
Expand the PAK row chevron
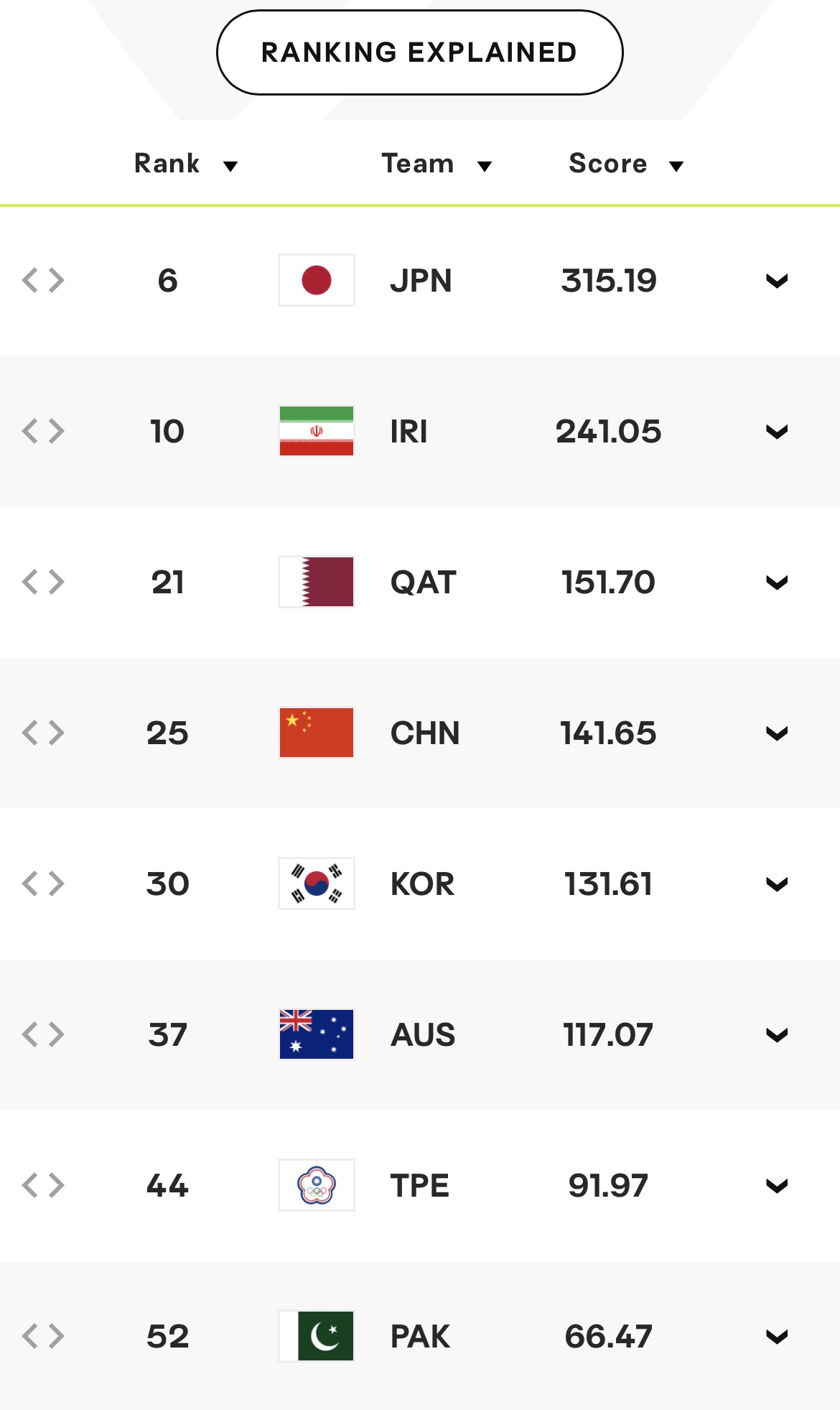[777, 1337]
